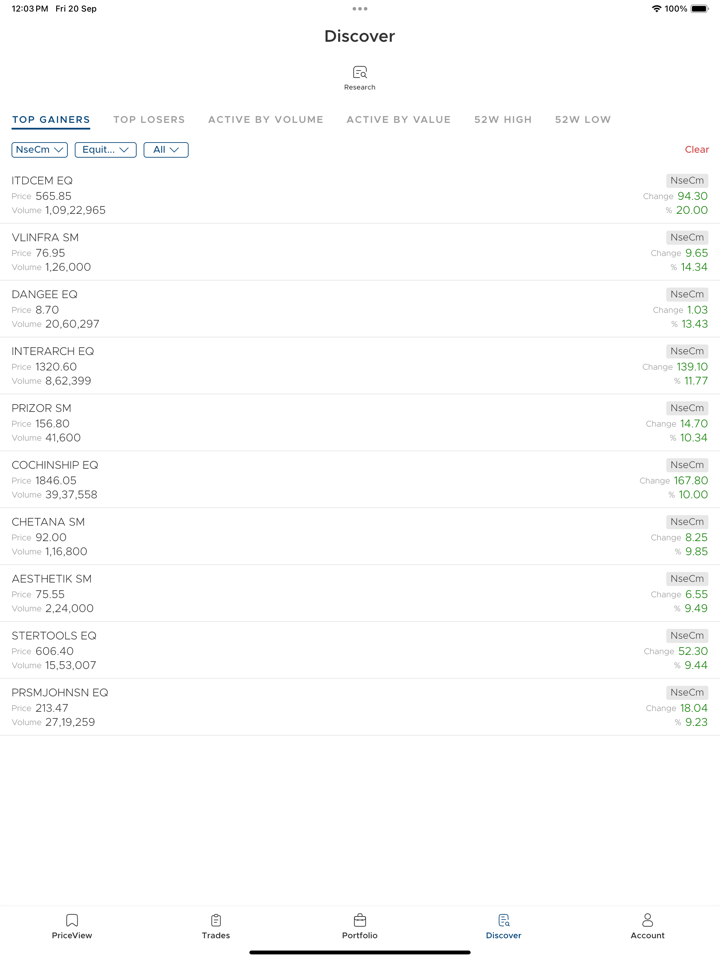
Task: Open the VLINFRA SM stock row
Action: 360,253
